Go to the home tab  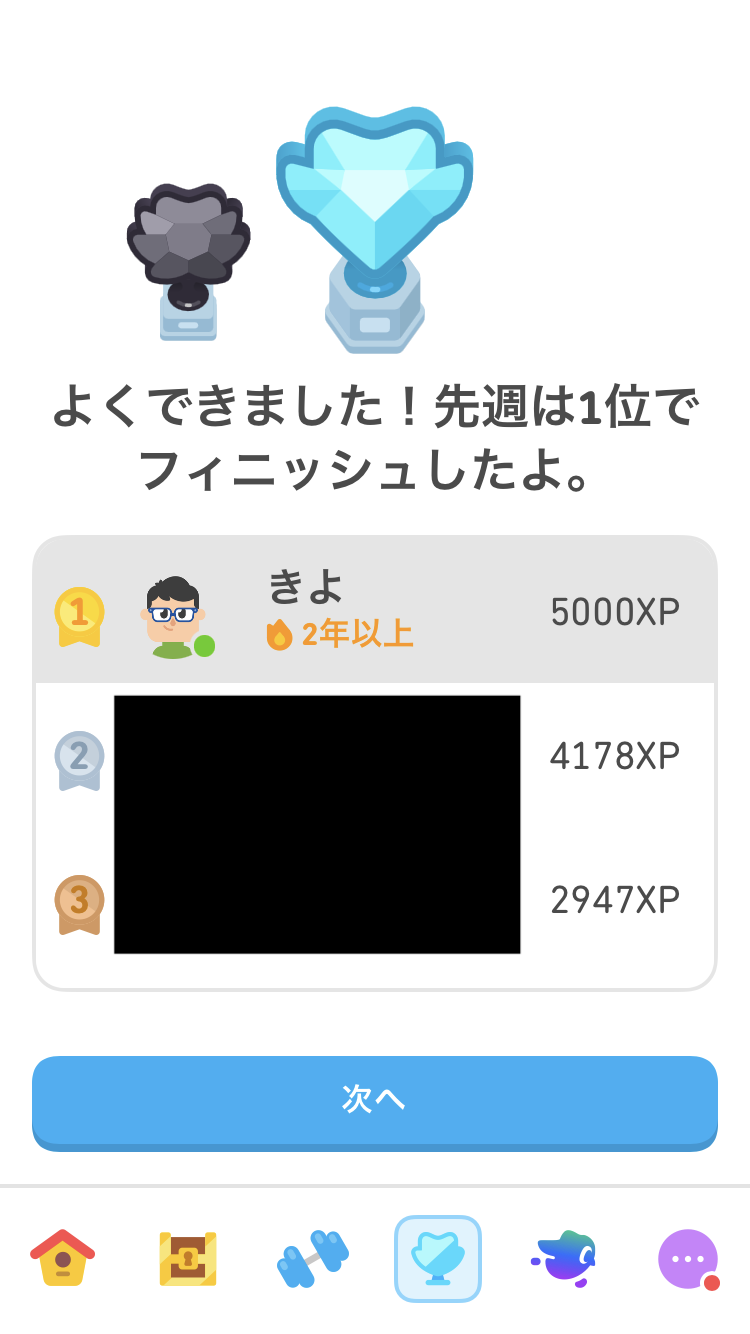(x=63, y=1258)
